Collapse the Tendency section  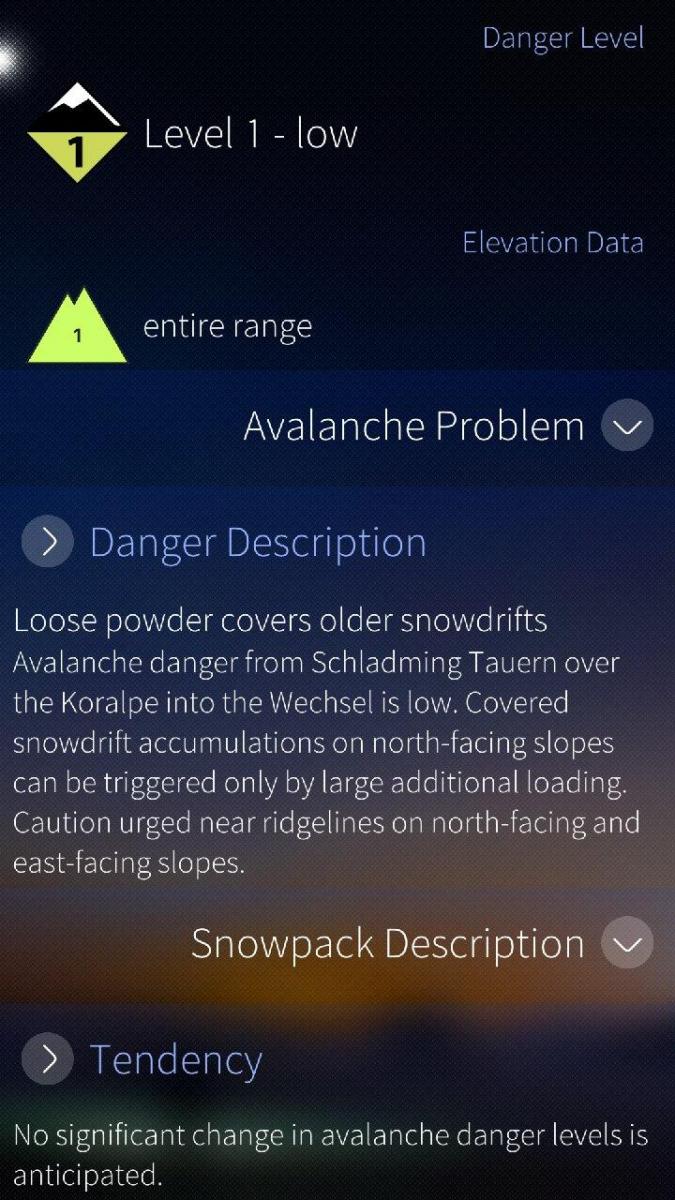click(47, 1059)
